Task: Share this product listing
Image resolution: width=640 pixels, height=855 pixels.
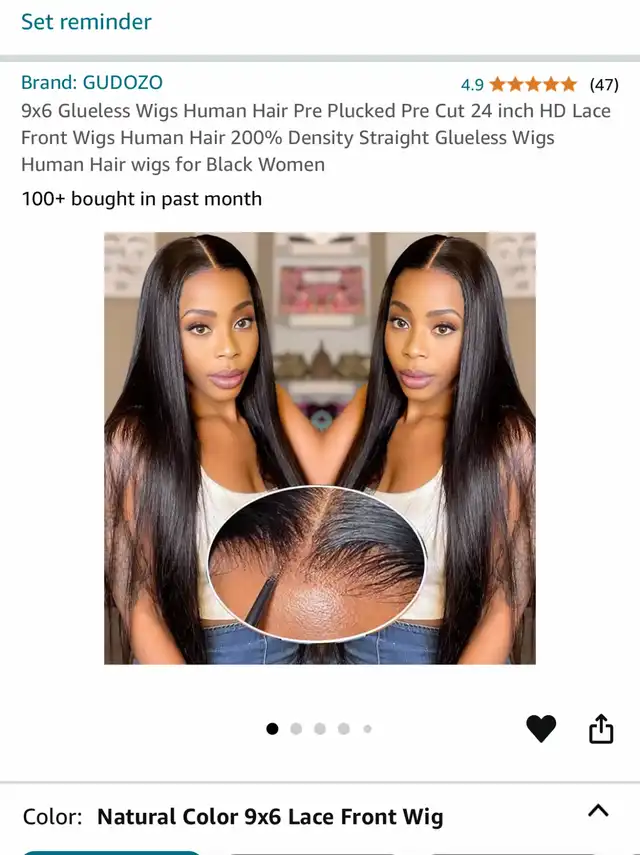Action: click(x=600, y=729)
